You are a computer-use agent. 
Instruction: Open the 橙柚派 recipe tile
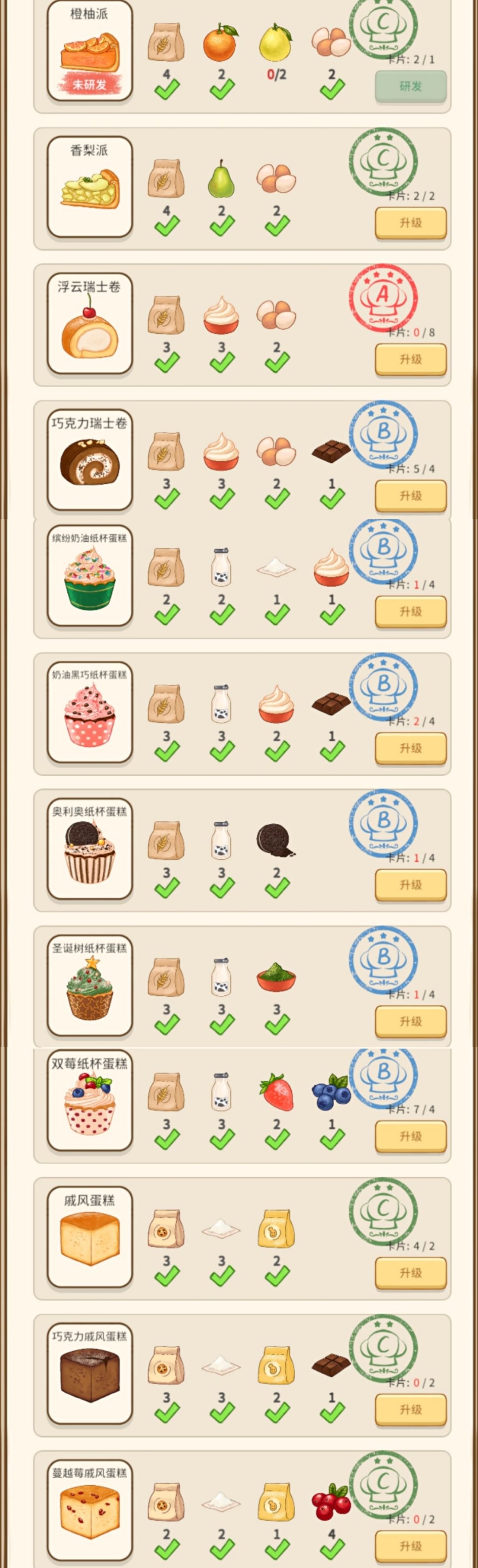click(90, 50)
